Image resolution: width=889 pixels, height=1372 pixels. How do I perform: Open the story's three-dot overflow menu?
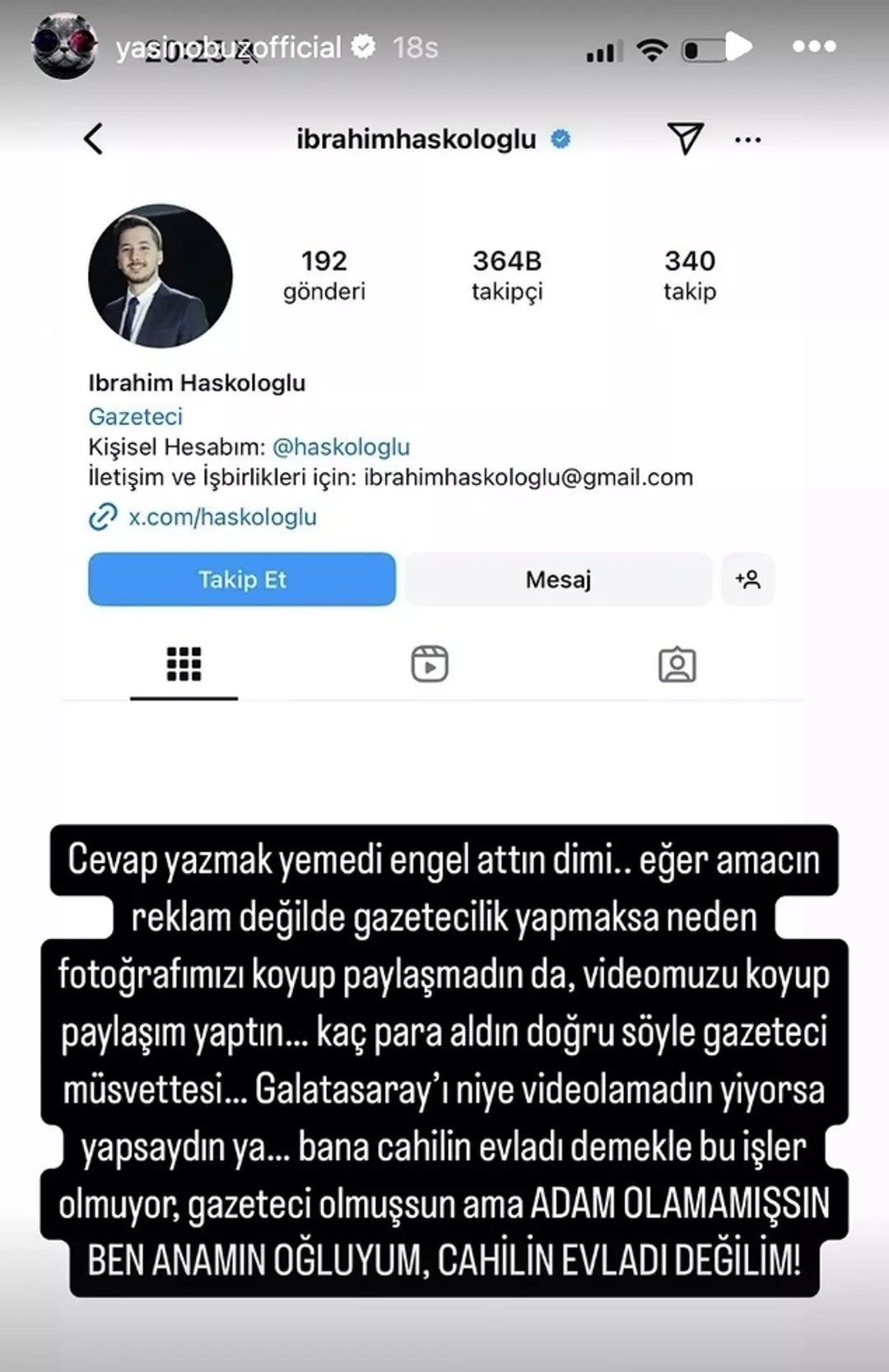(x=813, y=47)
